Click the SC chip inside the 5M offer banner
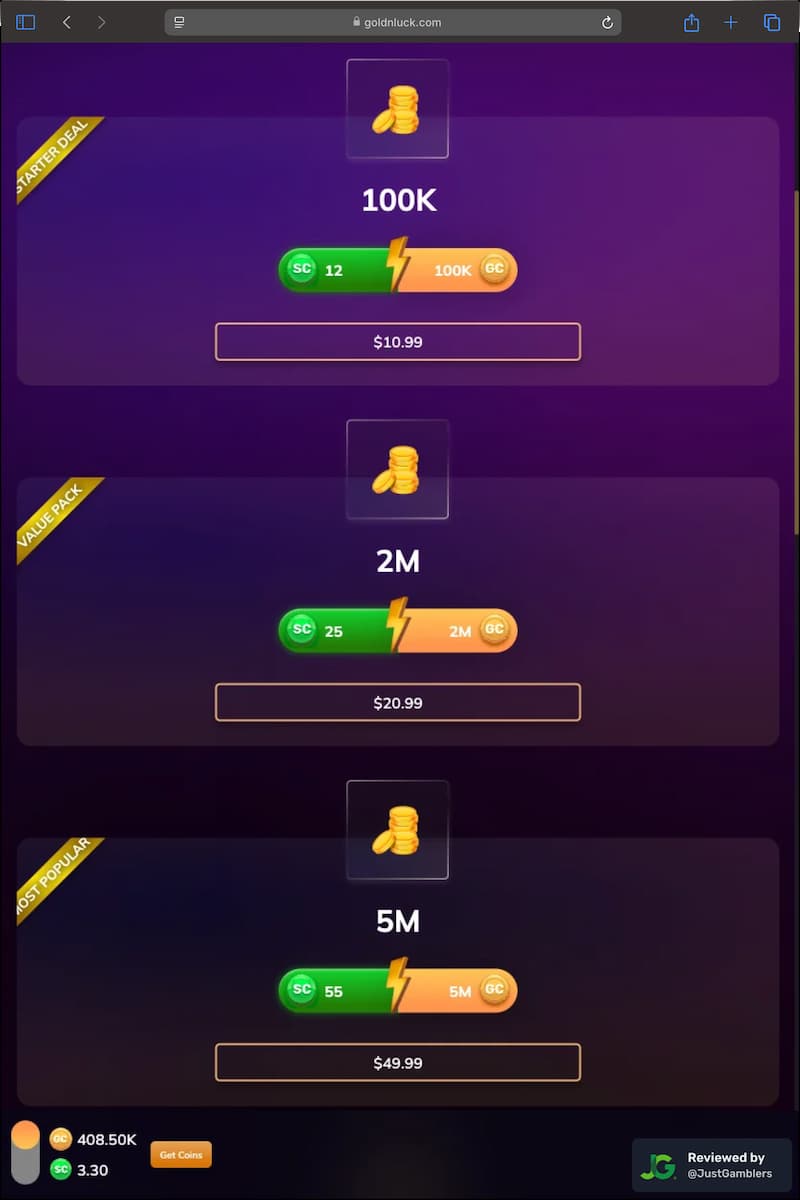 tap(302, 989)
